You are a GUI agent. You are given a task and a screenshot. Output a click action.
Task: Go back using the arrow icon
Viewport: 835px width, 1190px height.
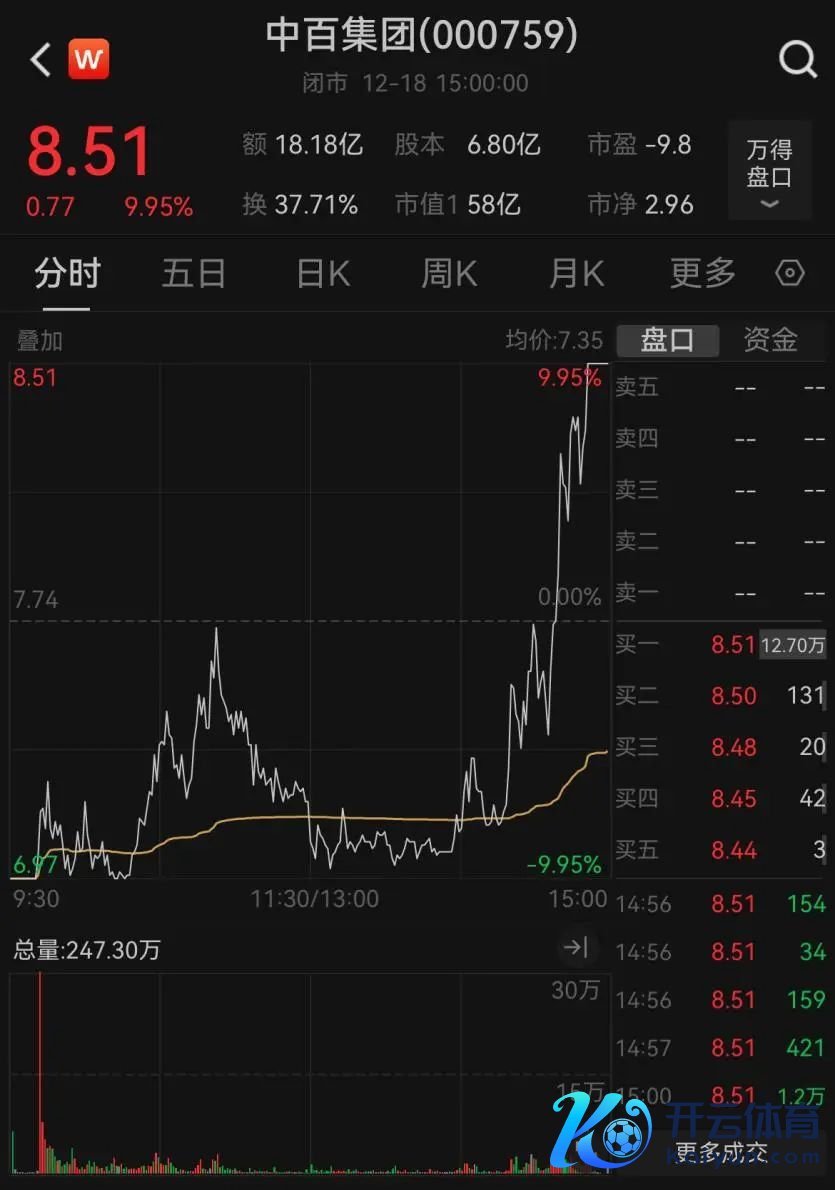(40, 60)
